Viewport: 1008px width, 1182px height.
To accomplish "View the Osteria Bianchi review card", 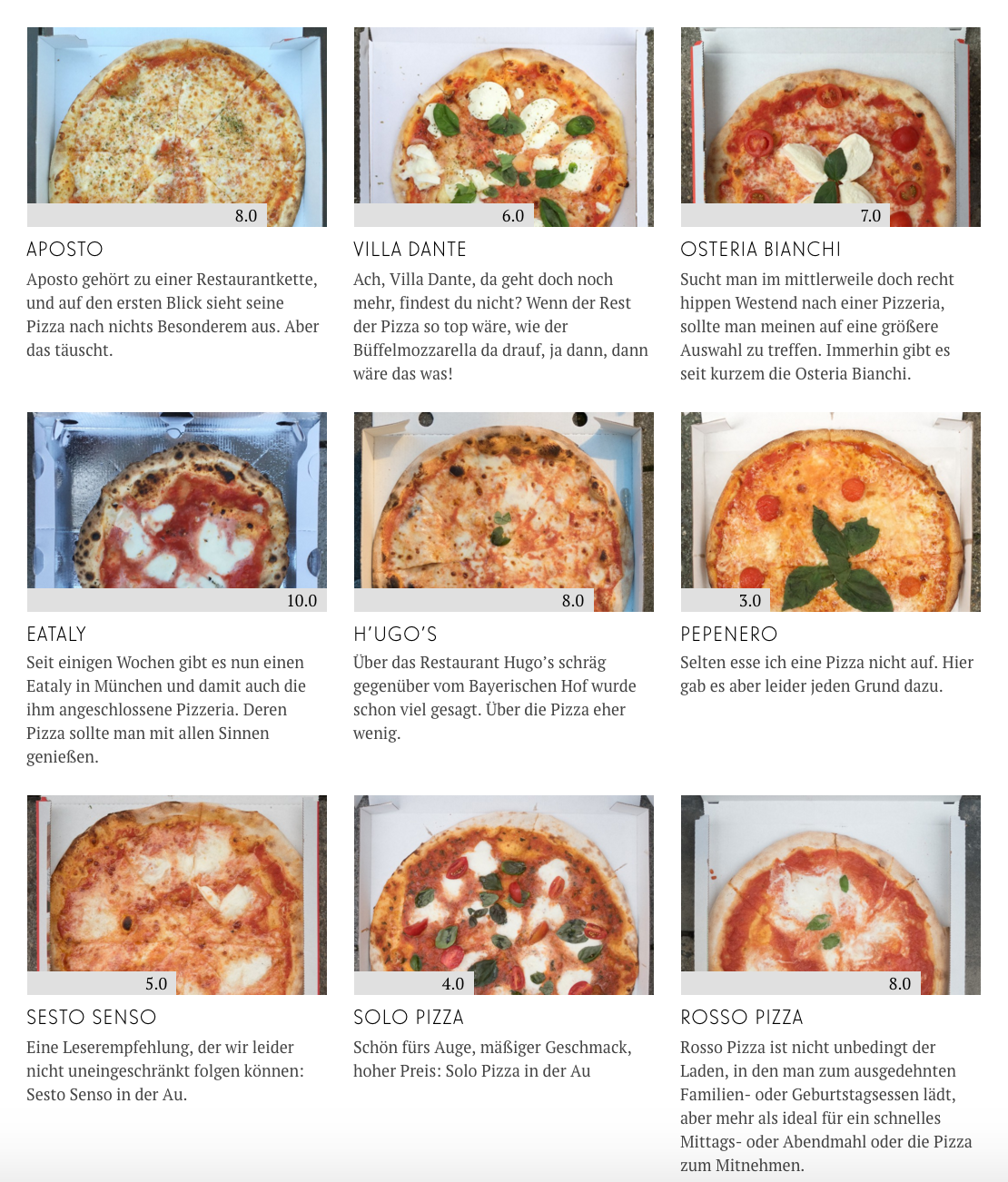I will (x=830, y=127).
